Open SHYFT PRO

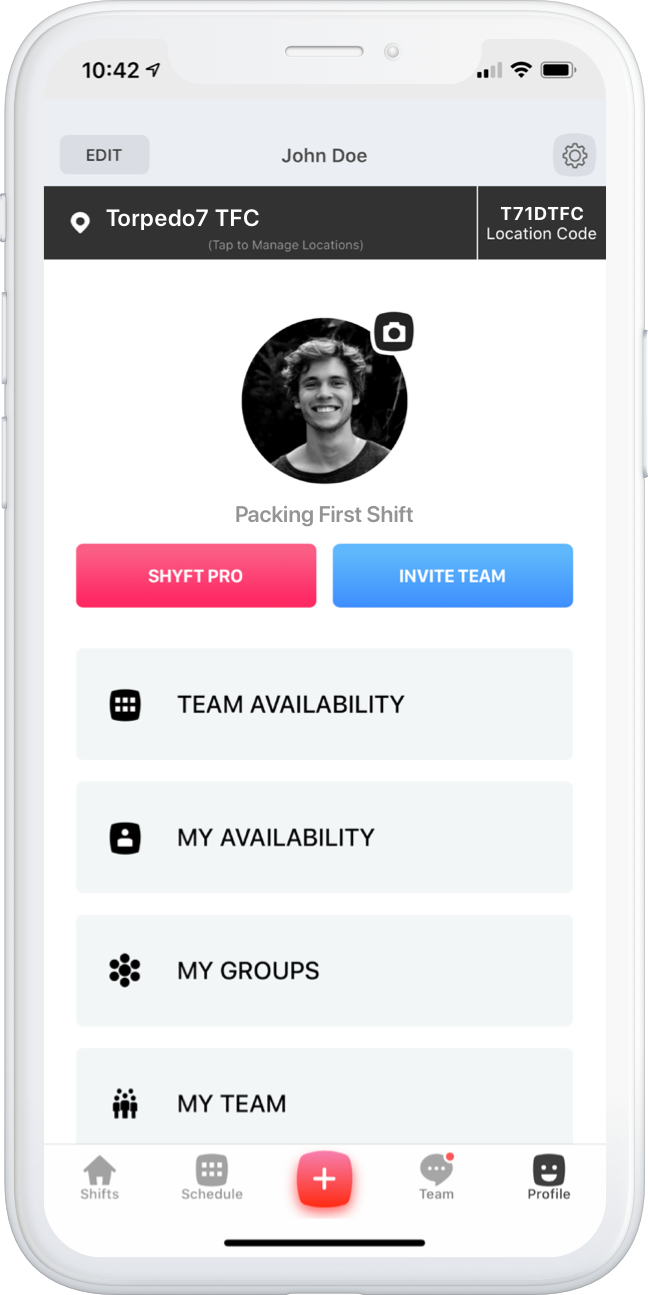196,576
